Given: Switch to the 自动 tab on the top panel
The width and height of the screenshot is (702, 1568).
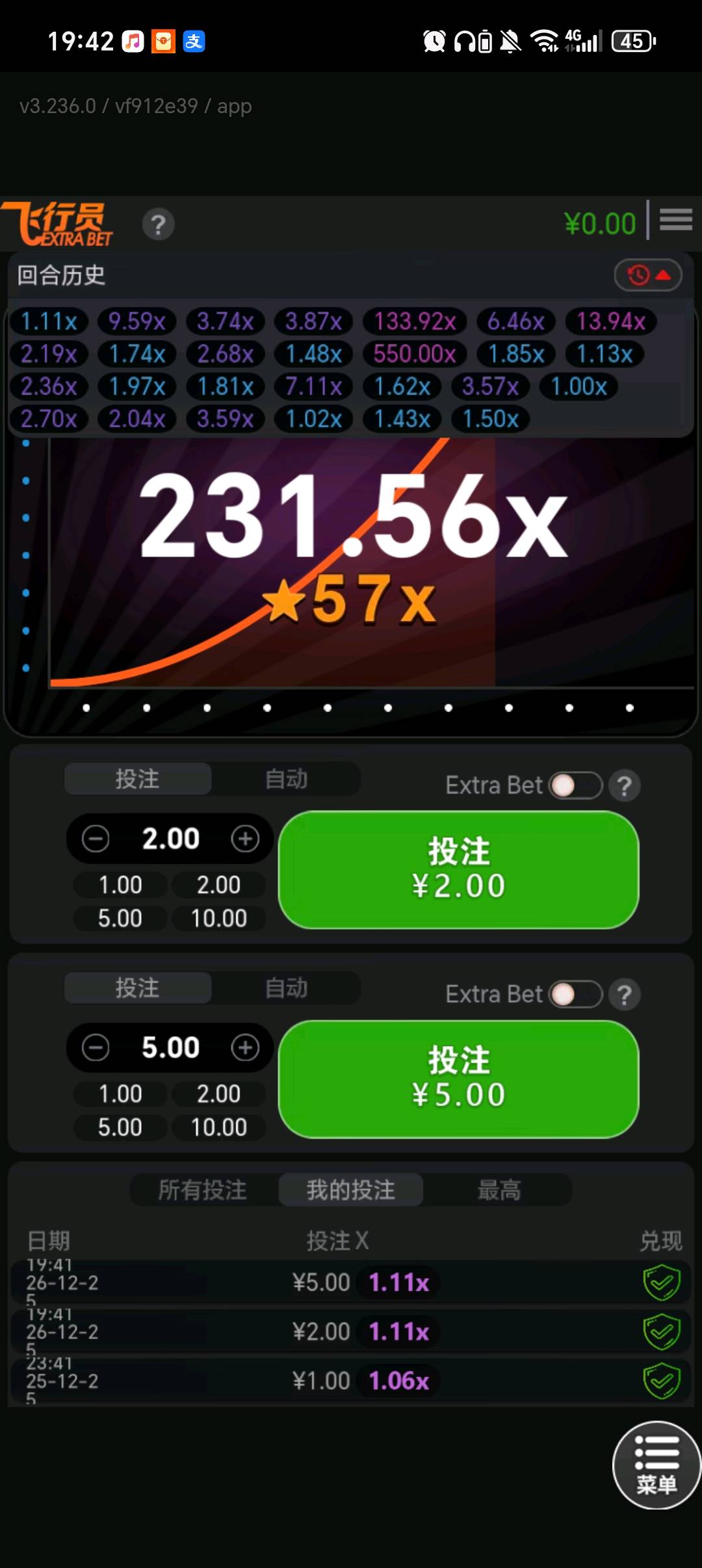Looking at the screenshot, I should (286, 779).
